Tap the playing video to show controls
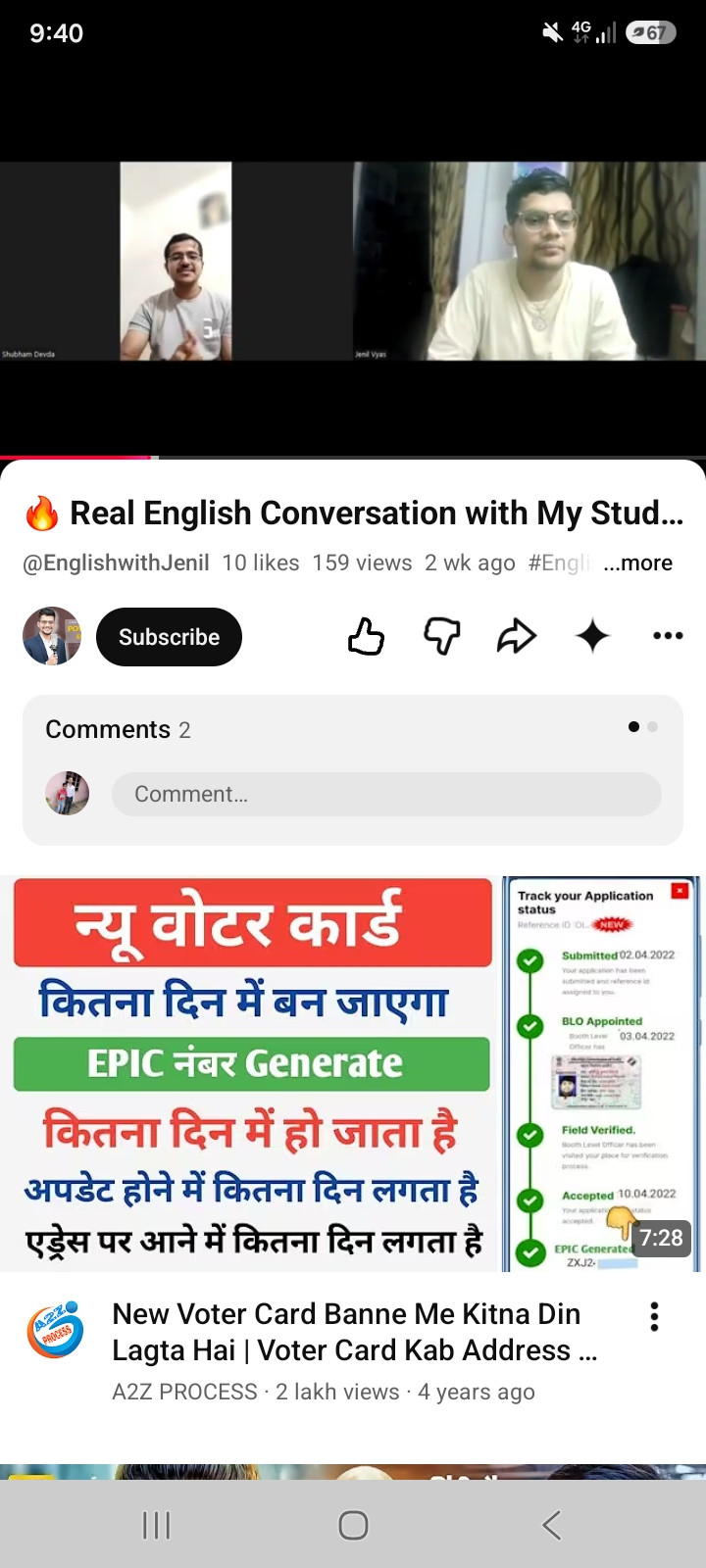This screenshot has width=706, height=1568. click(x=353, y=260)
